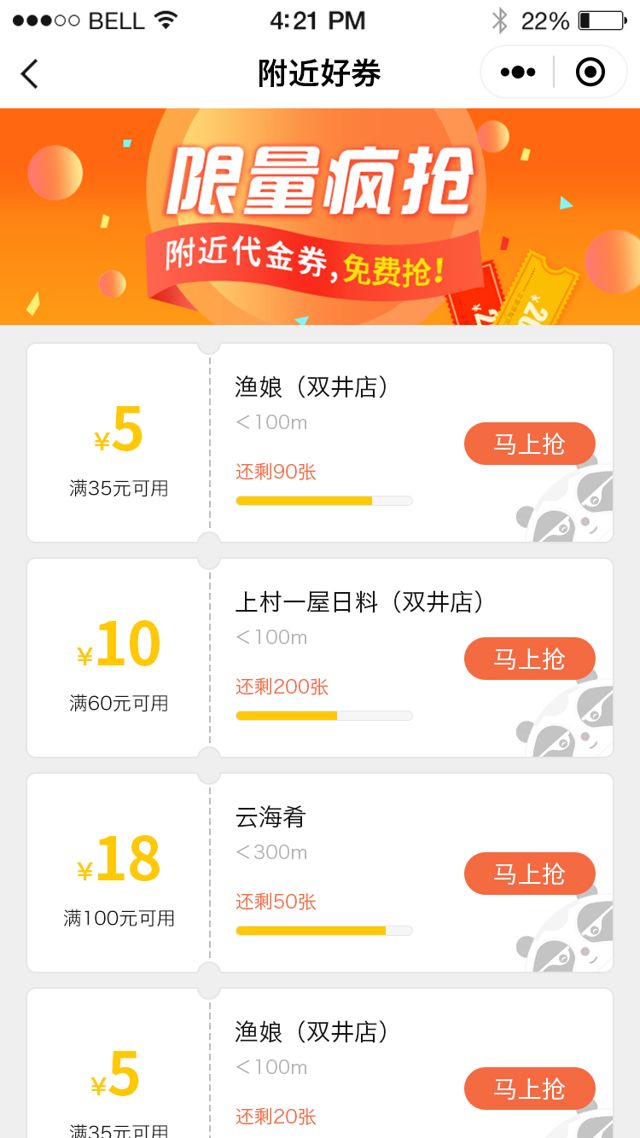Open the mini-program three-dot menu
This screenshot has width=640, height=1138.
[x=517, y=73]
